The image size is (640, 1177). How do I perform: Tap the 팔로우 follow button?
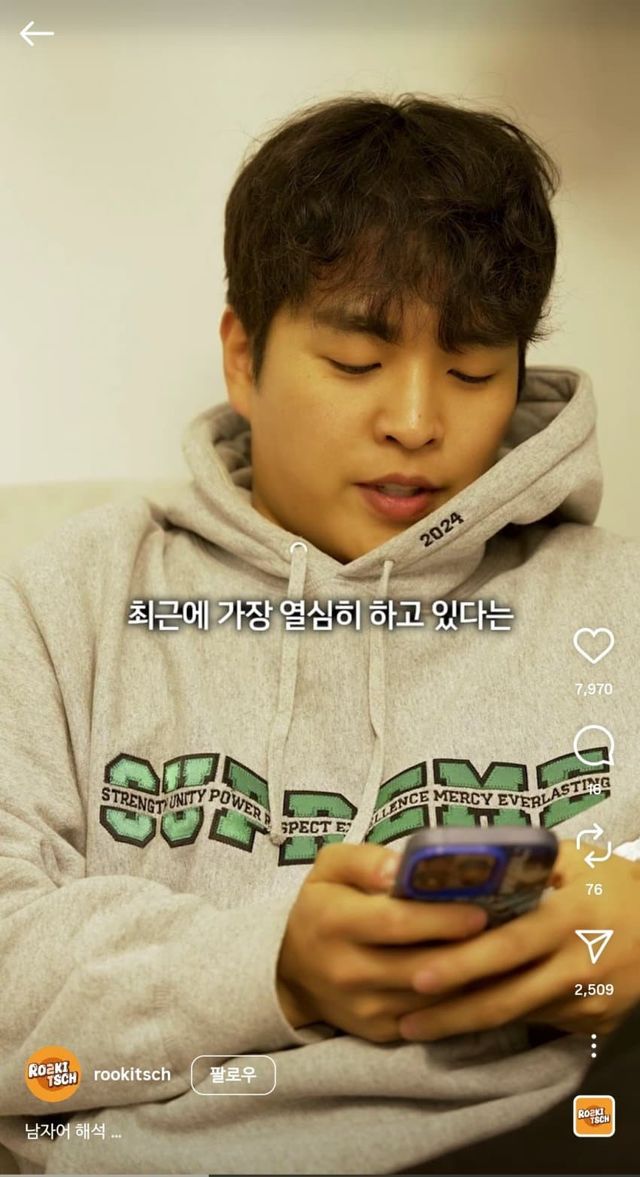point(233,1075)
